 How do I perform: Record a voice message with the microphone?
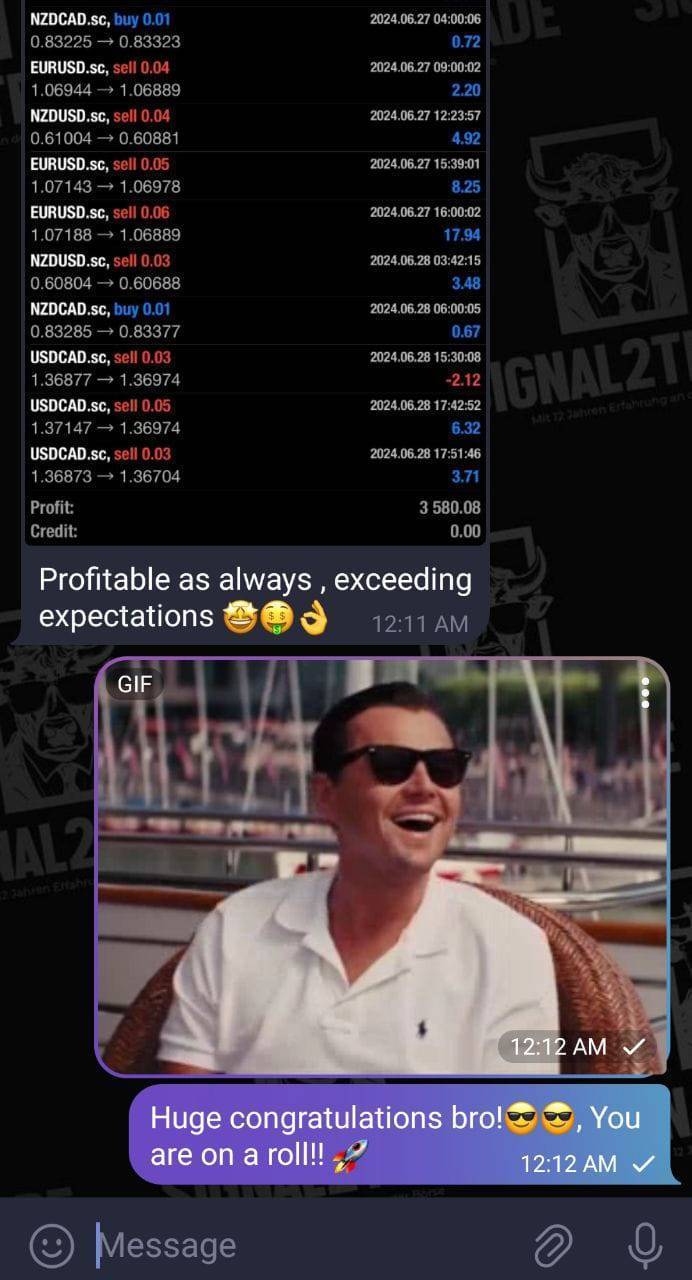pyautogui.click(x=645, y=1245)
